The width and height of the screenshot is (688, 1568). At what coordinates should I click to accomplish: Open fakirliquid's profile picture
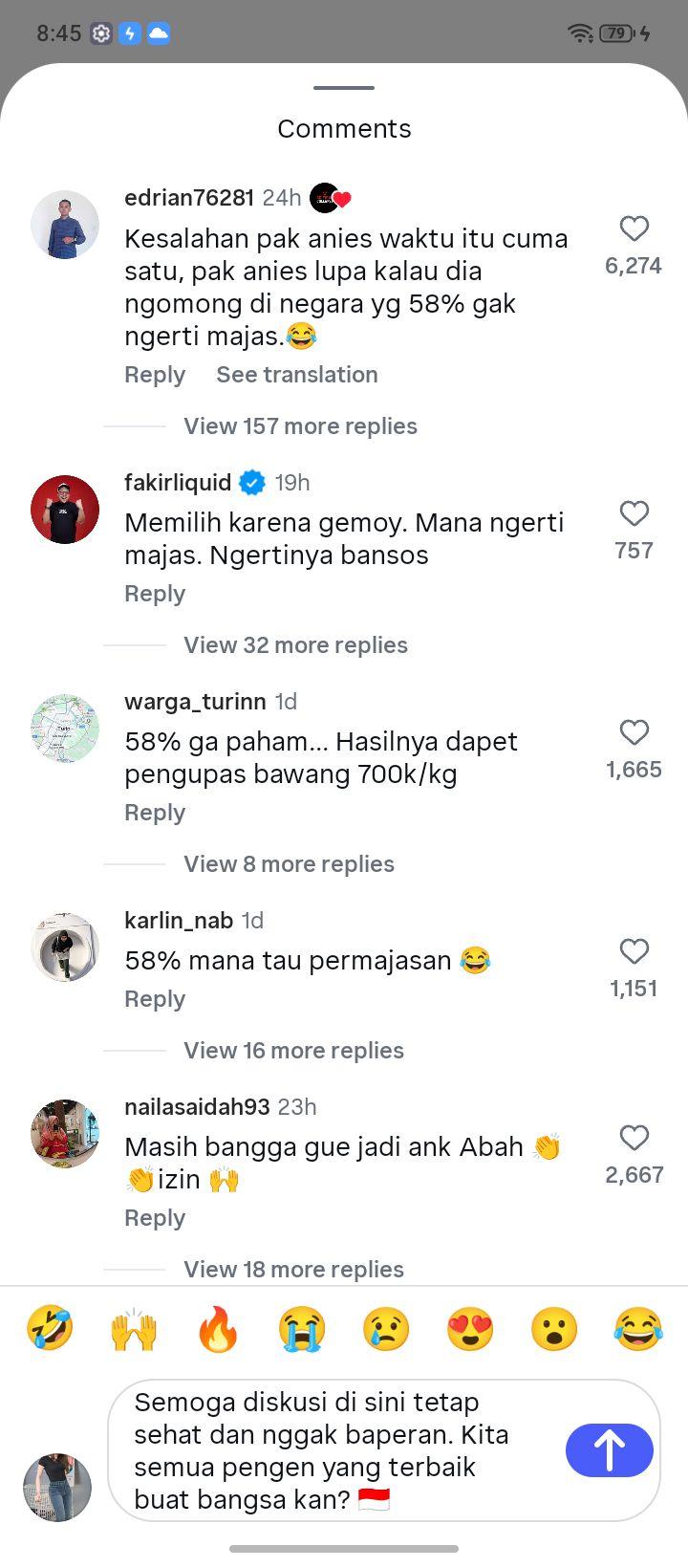pos(65,510)
